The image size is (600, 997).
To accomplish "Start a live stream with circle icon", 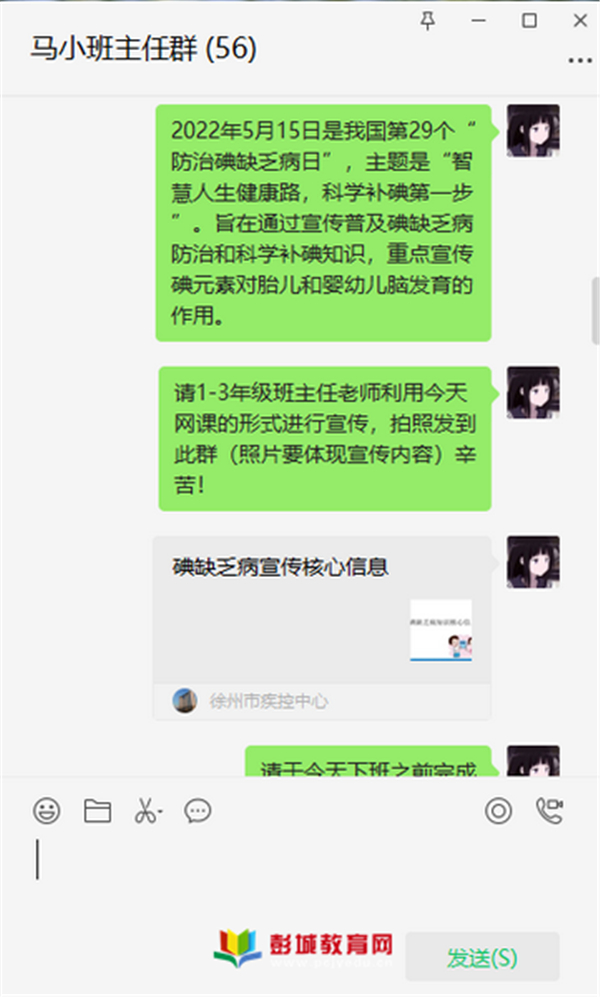I will [498, 811].
